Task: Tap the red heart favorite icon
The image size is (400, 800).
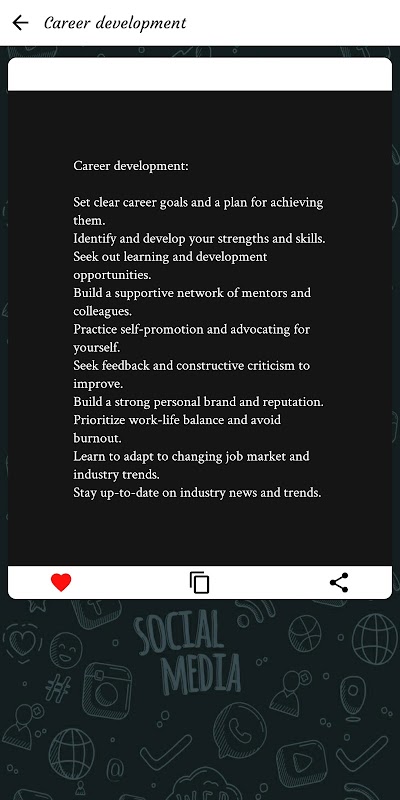Action: coord(61,582)
